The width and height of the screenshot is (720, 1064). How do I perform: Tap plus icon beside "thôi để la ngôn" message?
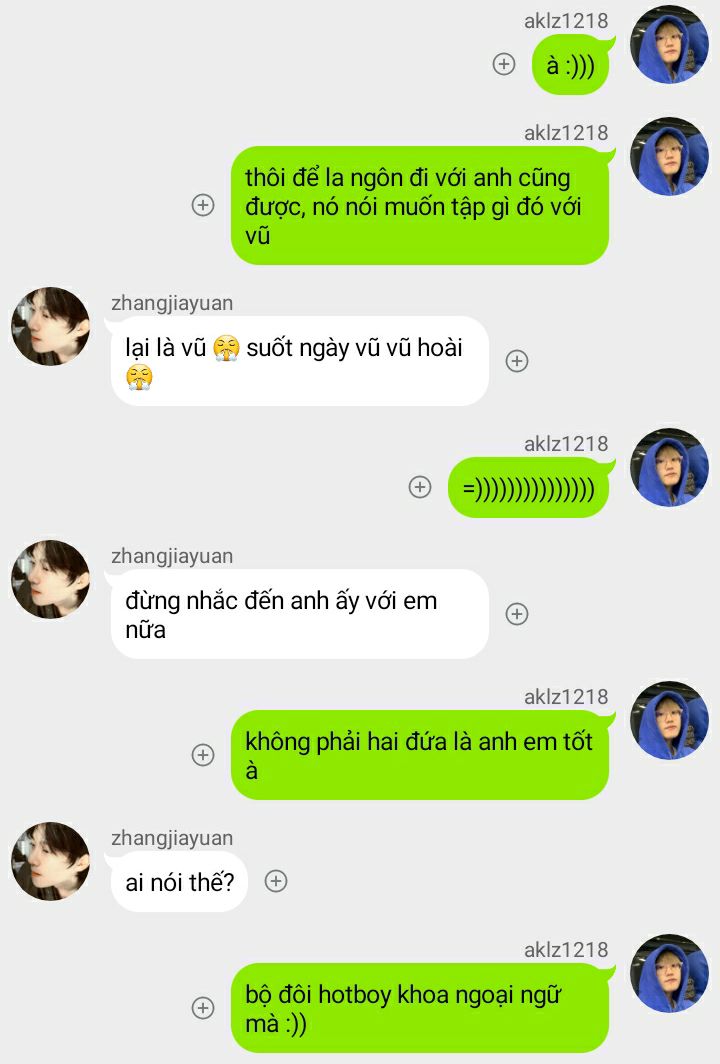pos(203,205)
